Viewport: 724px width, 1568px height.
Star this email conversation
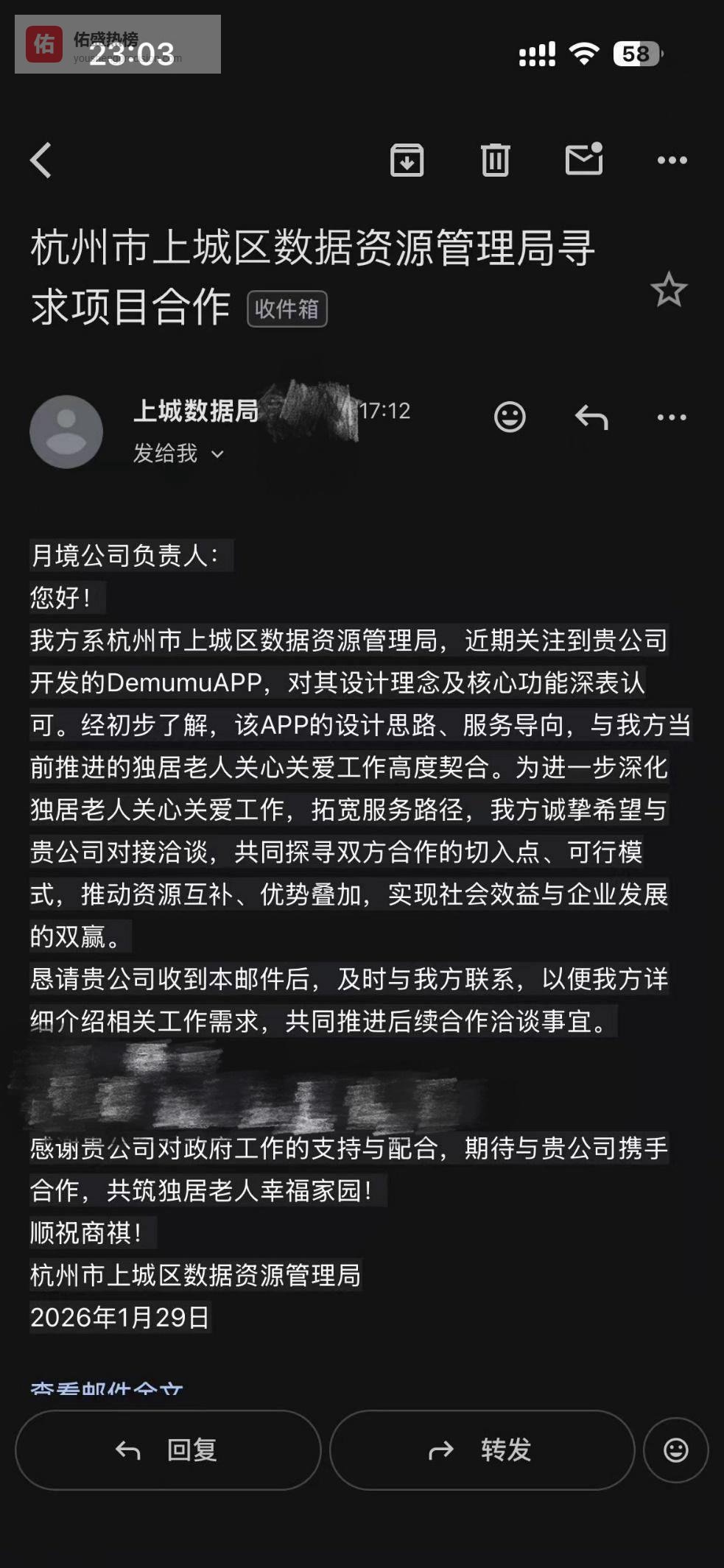click(669, 290)
